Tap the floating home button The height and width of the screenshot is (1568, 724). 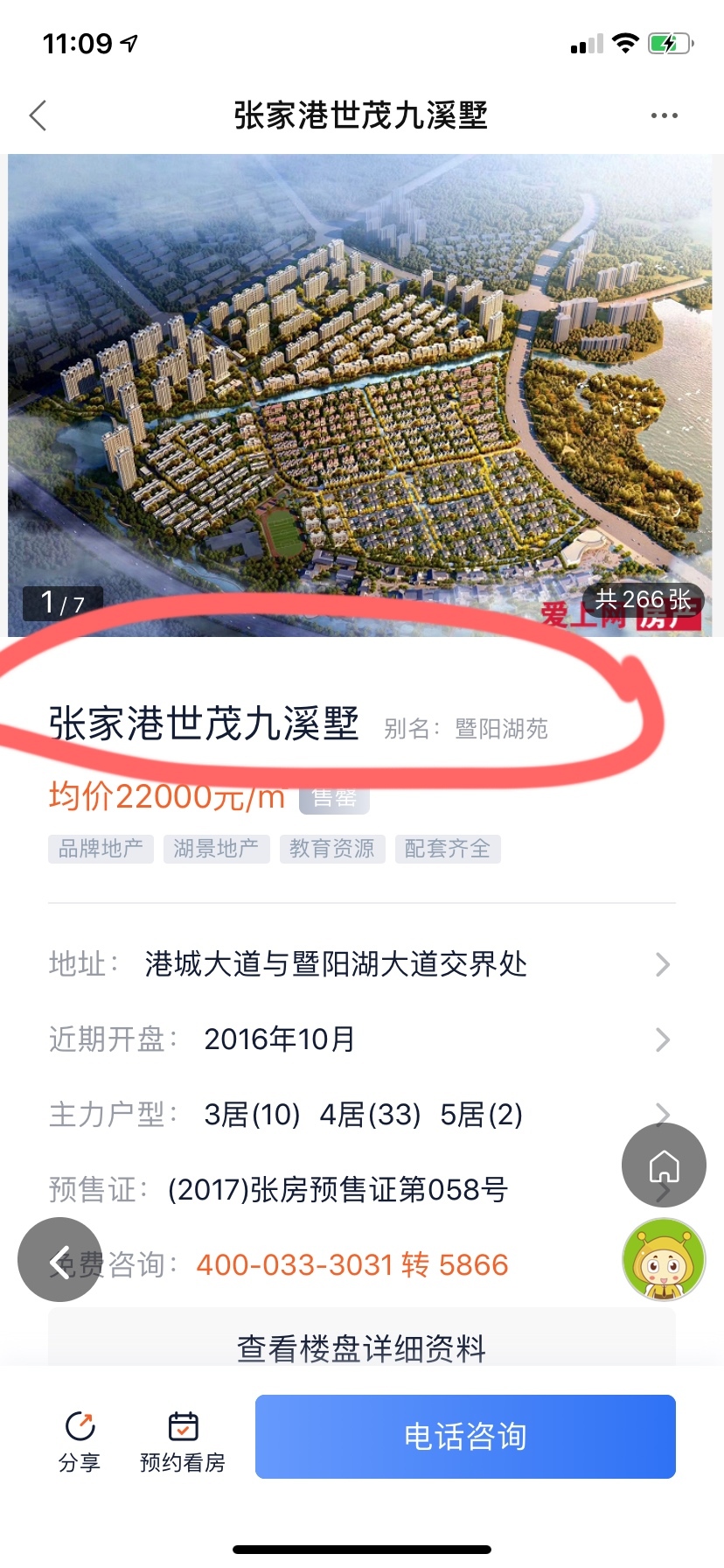(664, 1165)
